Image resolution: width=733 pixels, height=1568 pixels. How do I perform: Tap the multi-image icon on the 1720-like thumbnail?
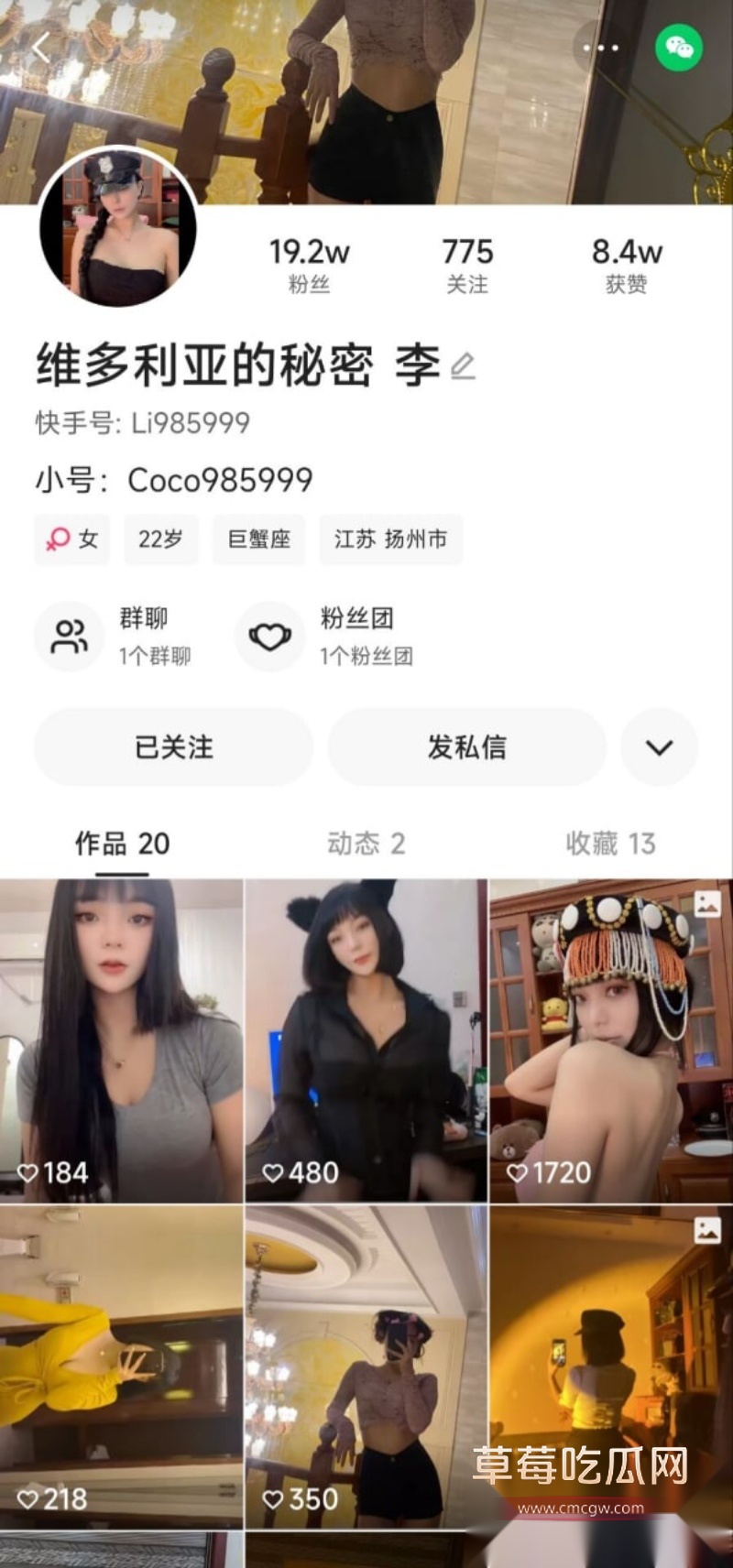[706, 903]
